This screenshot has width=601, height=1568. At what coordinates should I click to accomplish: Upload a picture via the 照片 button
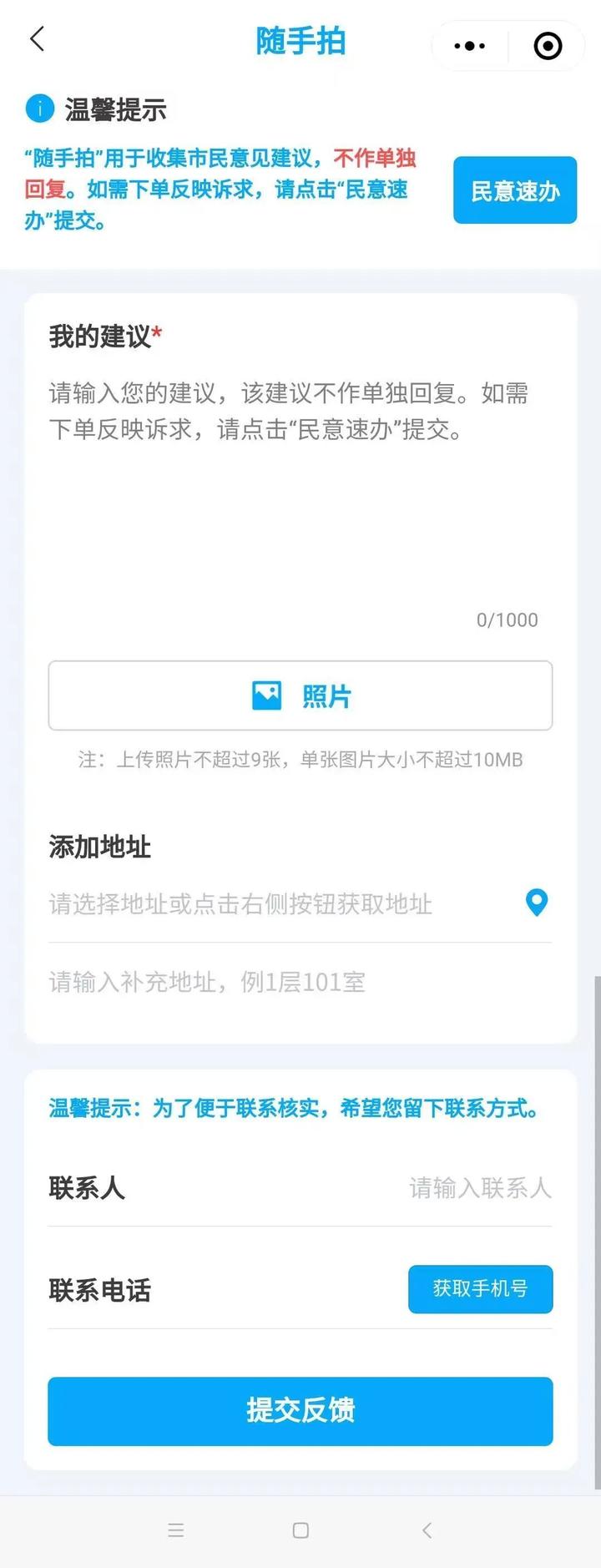(x=300, y=695)
